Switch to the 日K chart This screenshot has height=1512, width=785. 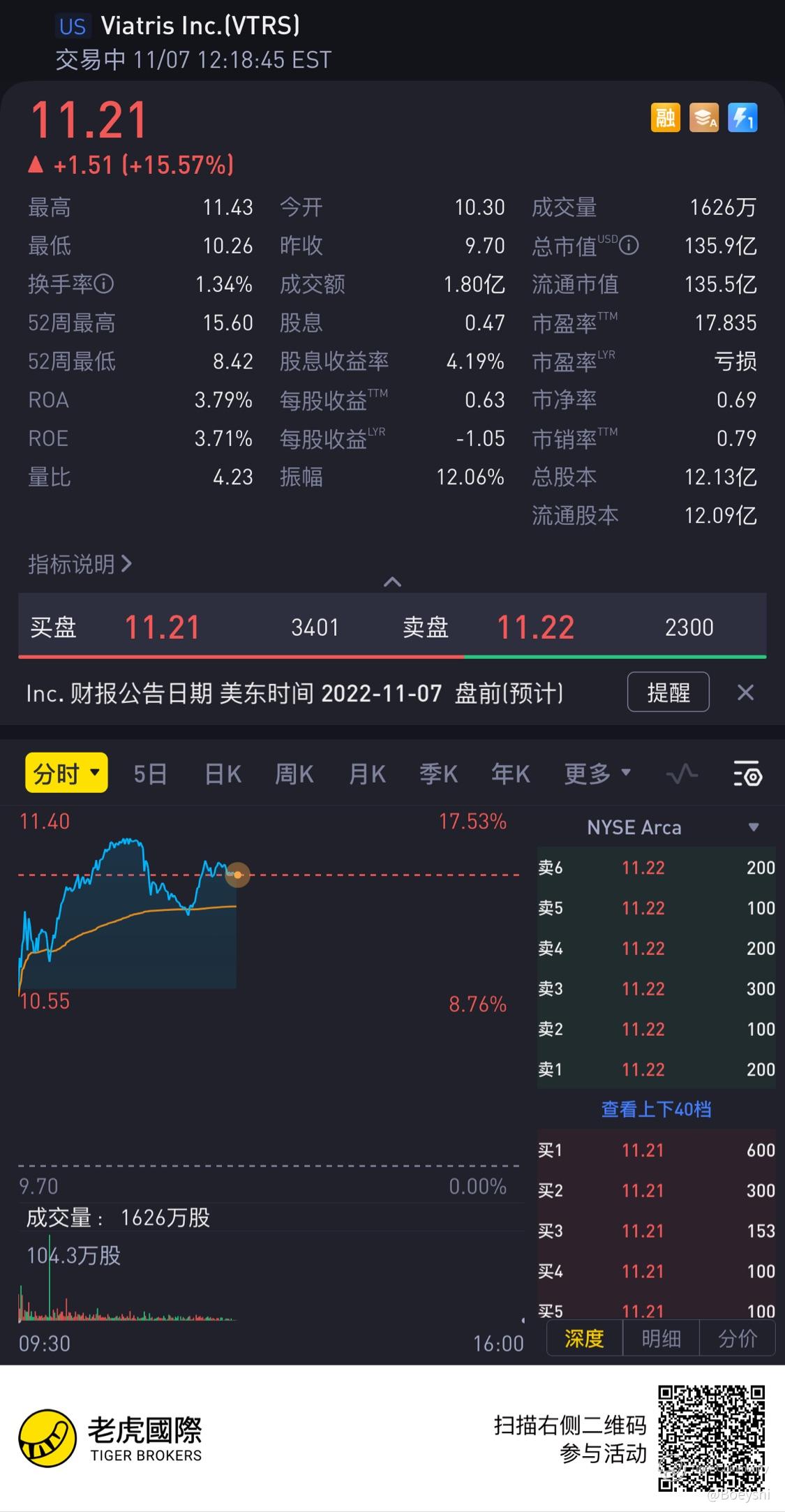223,773
